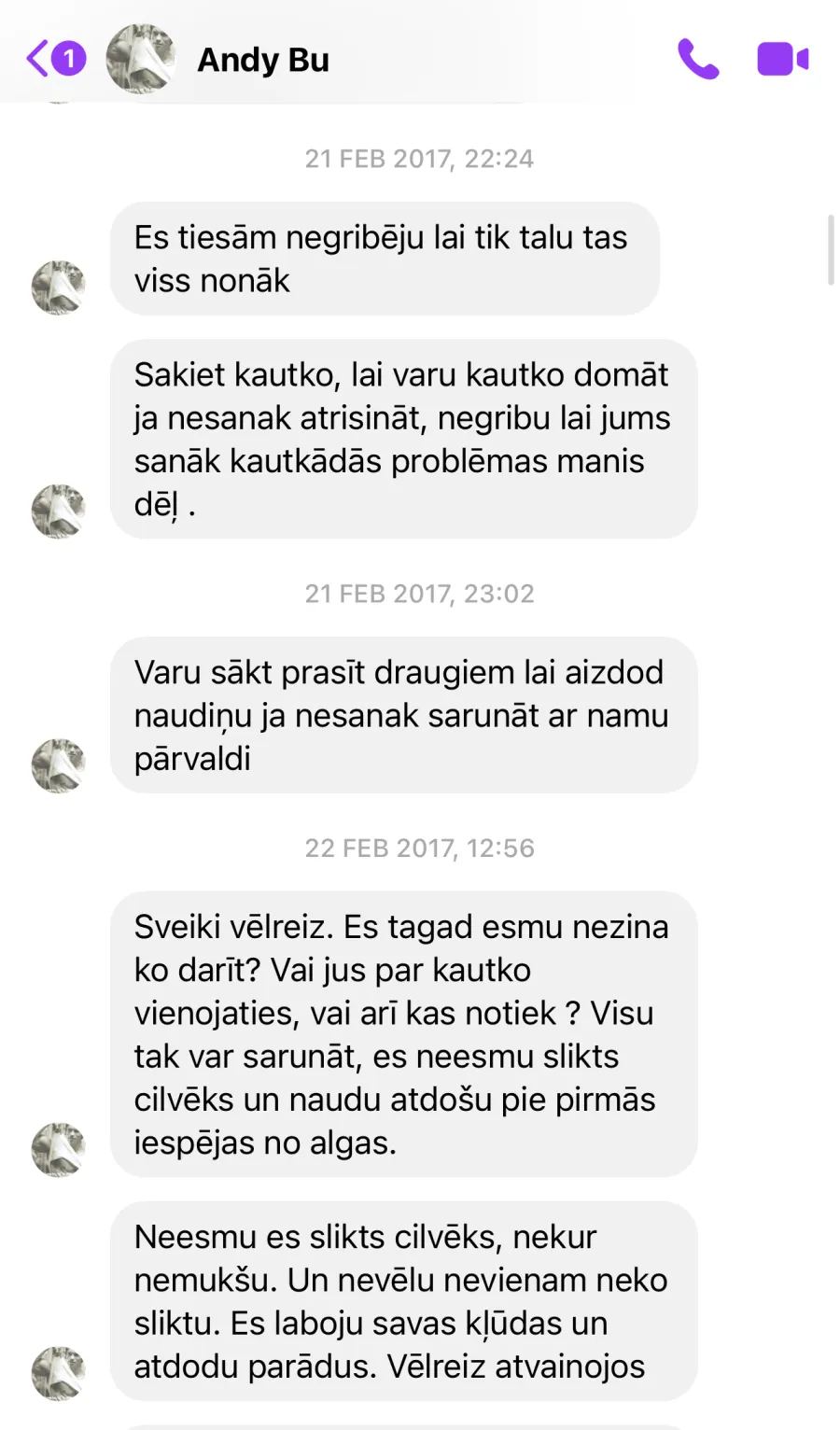
Task: Start a voice call with Andy Bu
Action: [698, 59]
